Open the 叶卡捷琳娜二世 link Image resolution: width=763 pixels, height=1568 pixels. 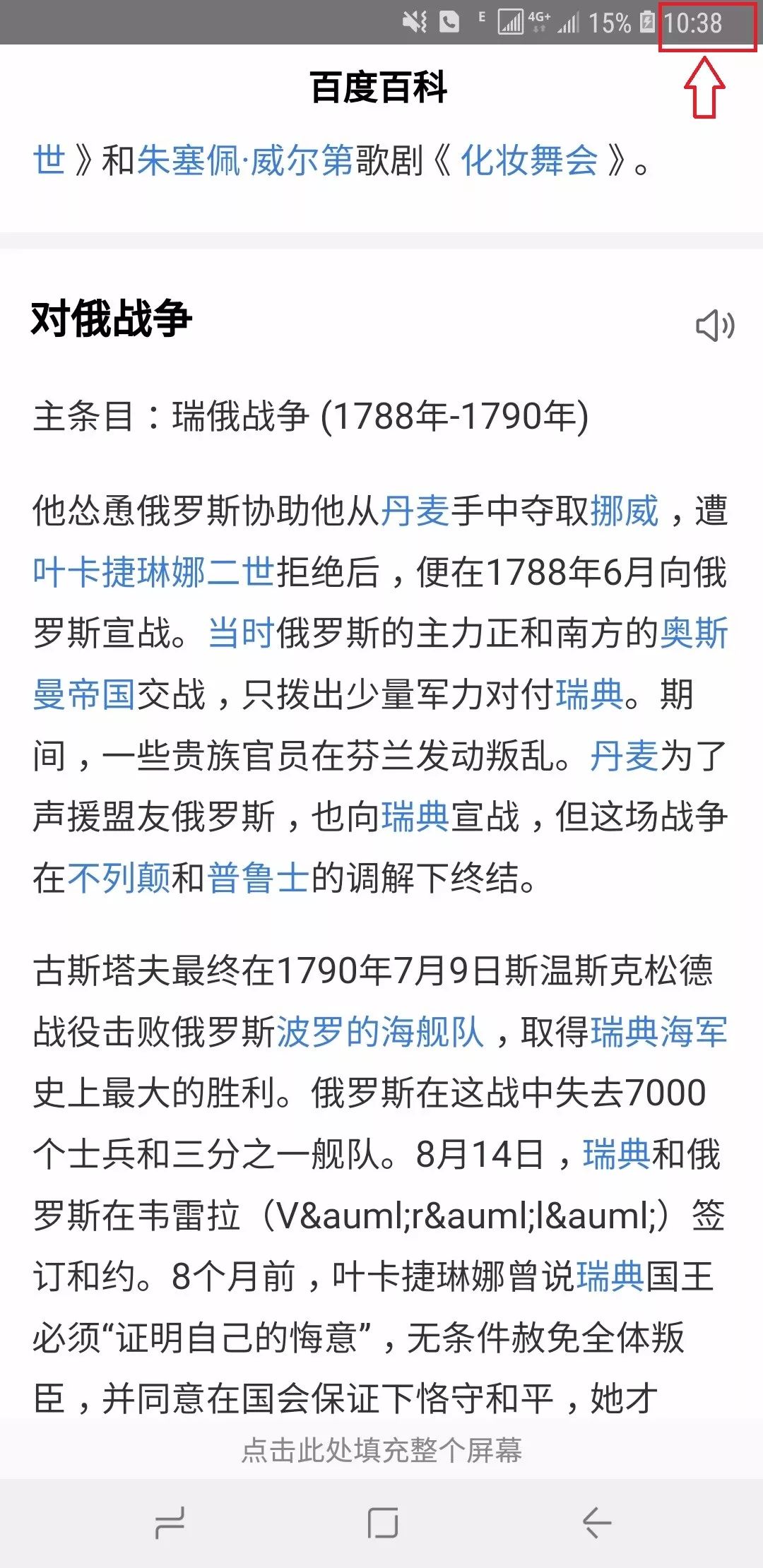point(153,572)
